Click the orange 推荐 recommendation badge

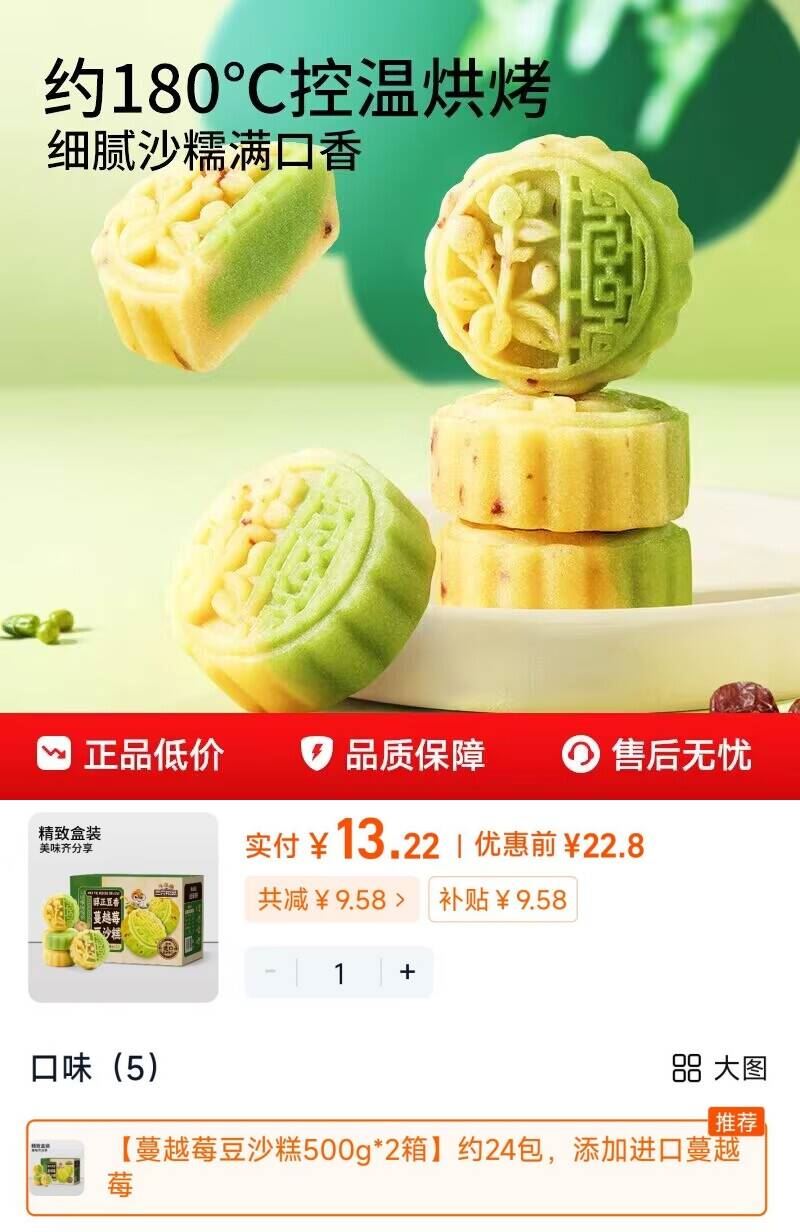737,1122
